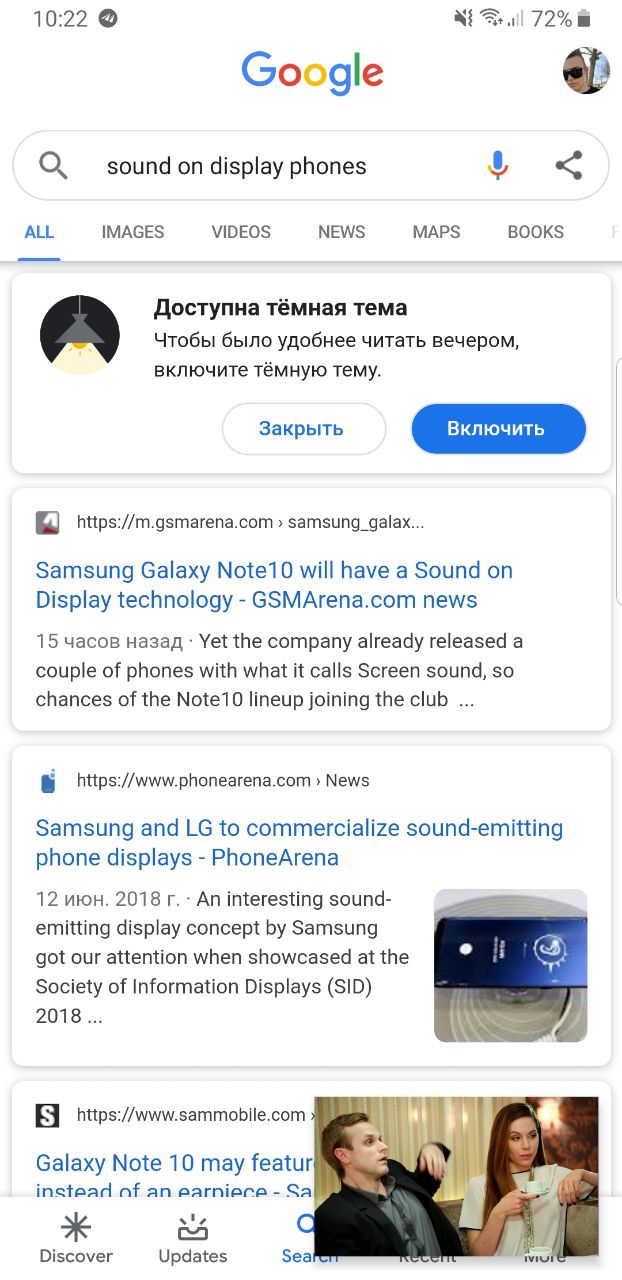The height and width of the screenshot is (1280, 622).
Task: Switch to the Books tab
Action: click(x=535, y=232)
